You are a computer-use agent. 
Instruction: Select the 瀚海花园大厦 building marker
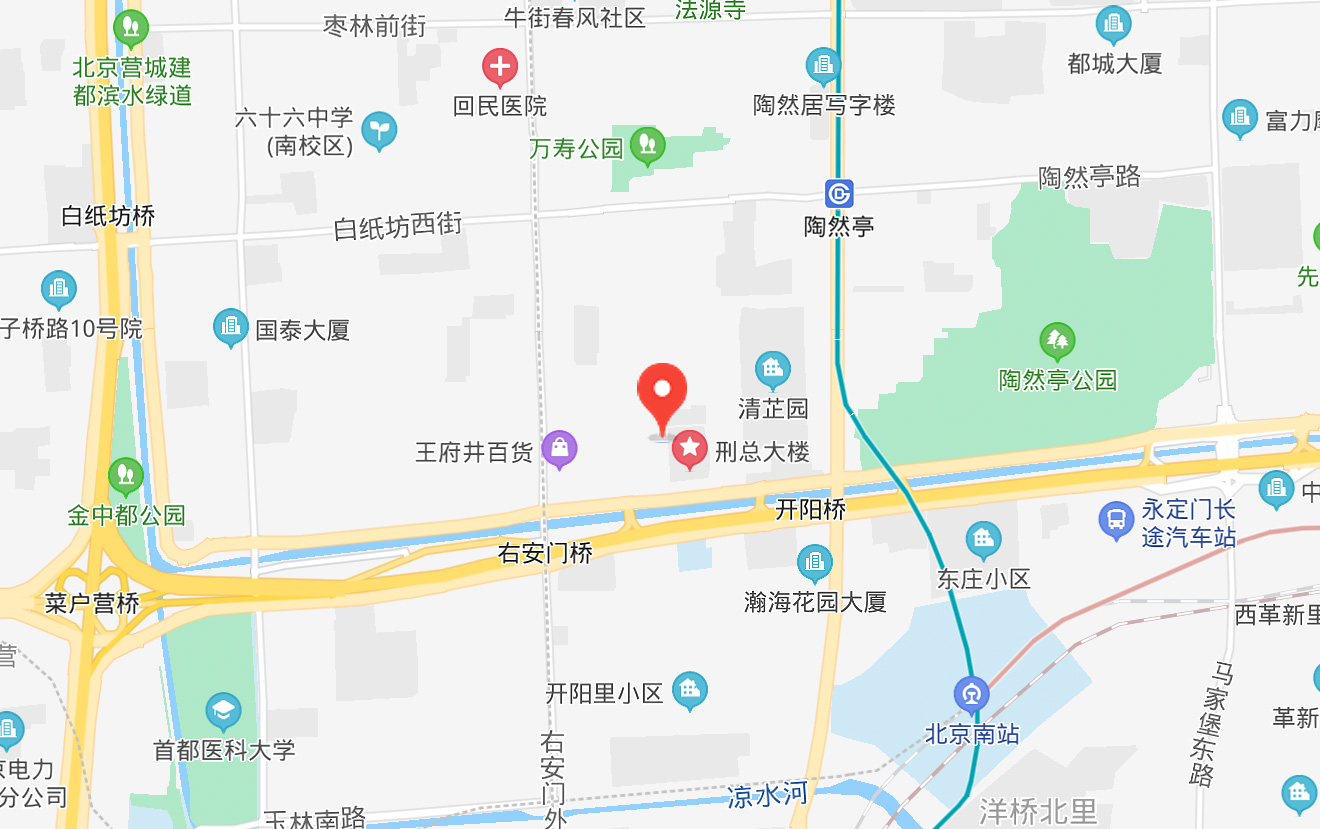tap(815, 563)
